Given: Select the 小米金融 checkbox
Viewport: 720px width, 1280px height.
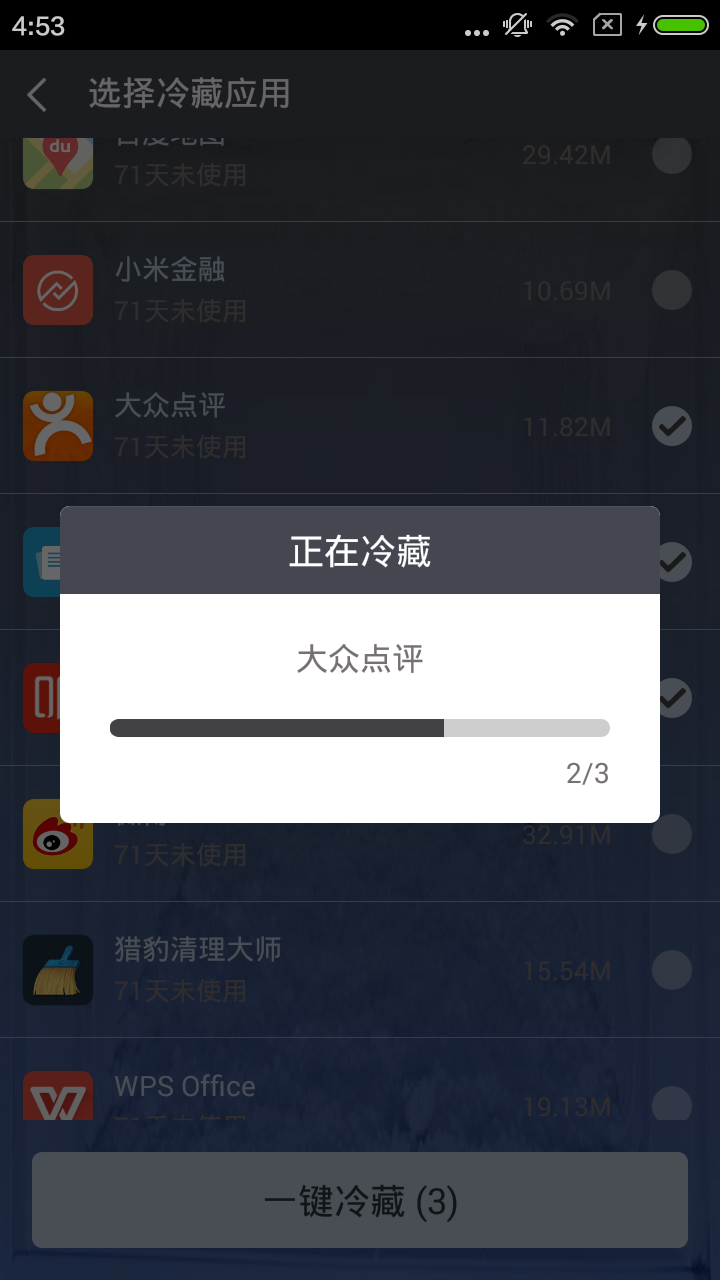Looking at the screenshot, I should (671, 290).
